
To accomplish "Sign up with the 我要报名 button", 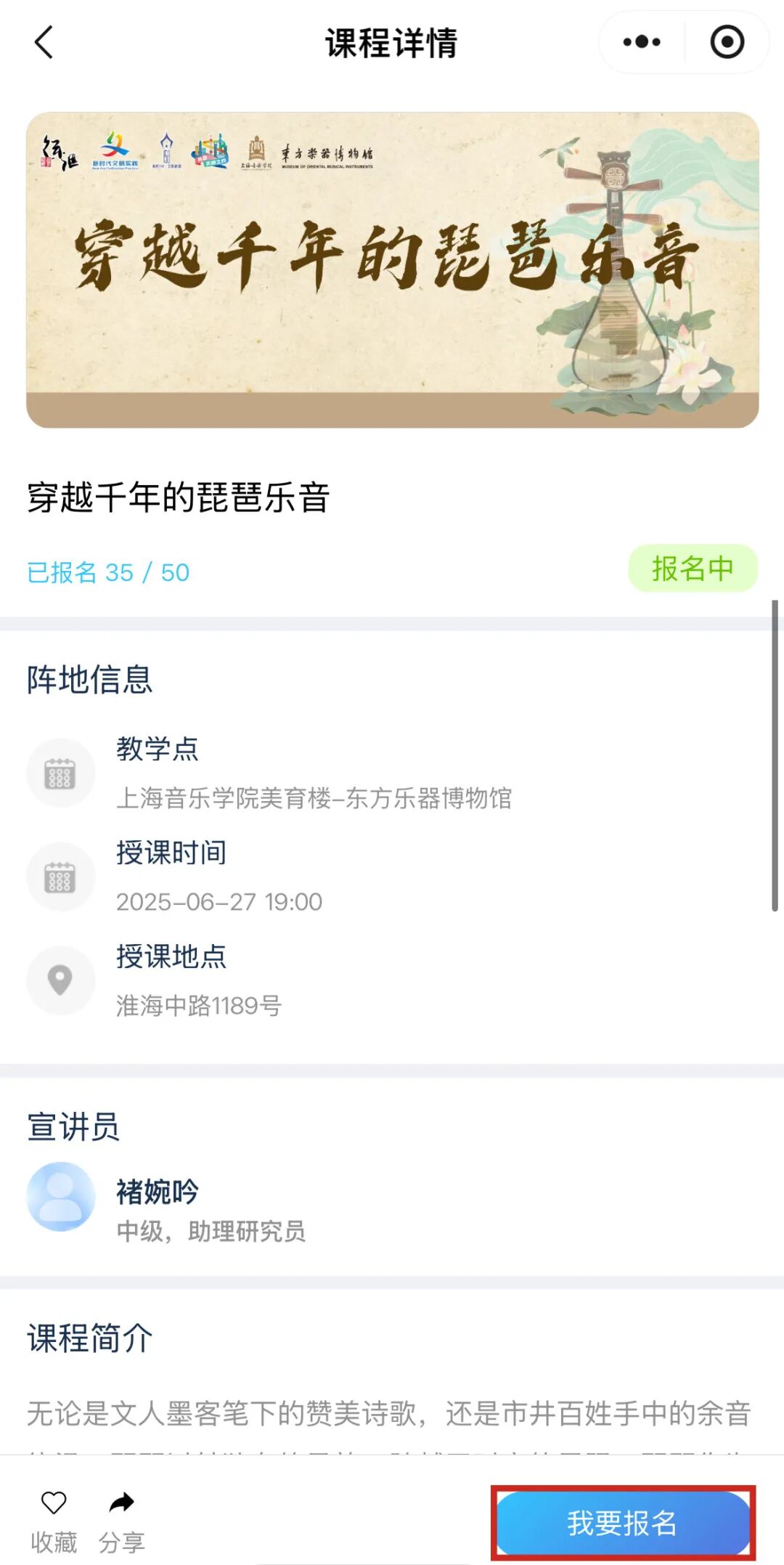I will [623, 1522].
